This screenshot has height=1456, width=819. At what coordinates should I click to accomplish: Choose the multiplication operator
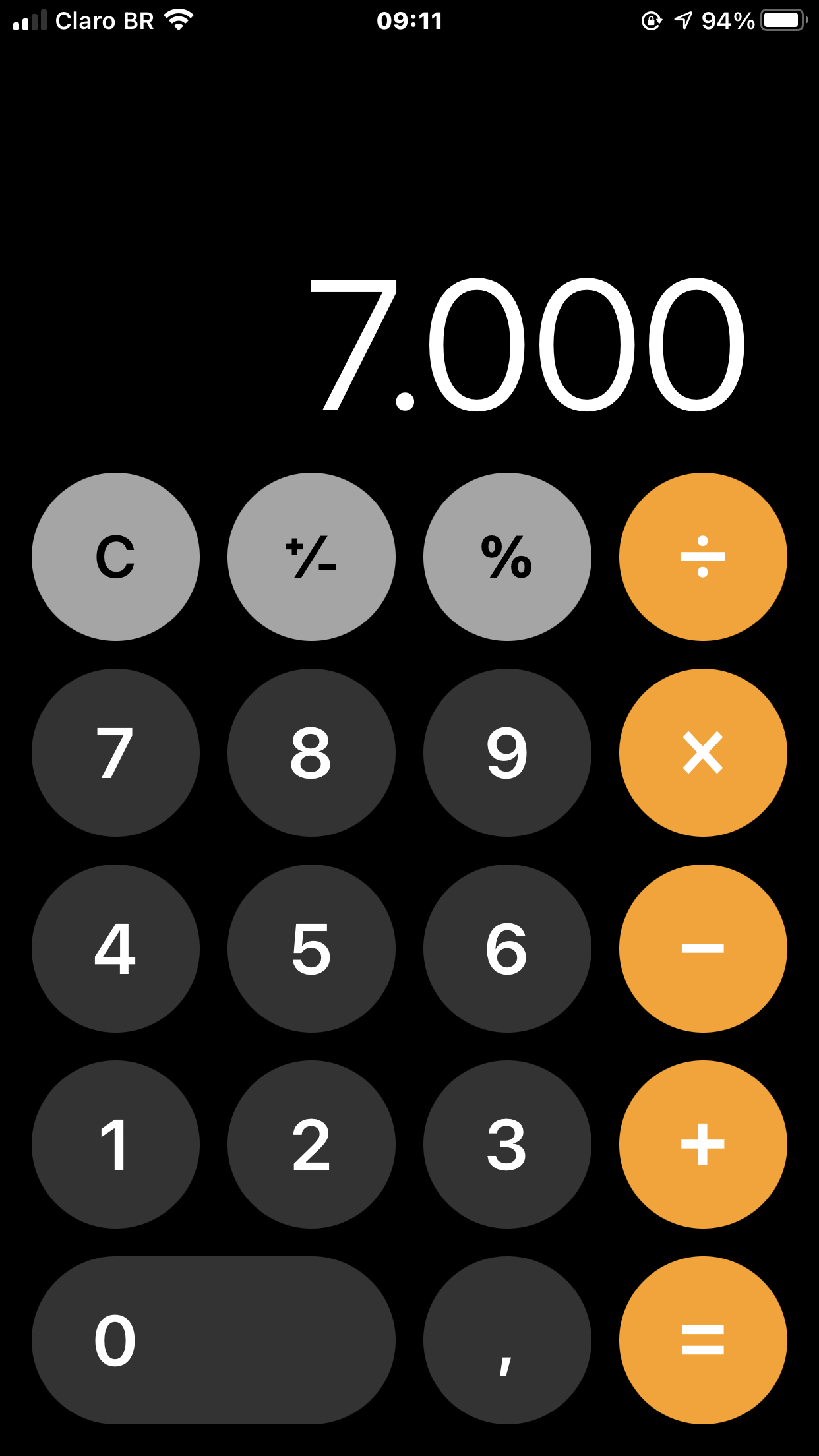pyautogui.click(x=703, y=752)
